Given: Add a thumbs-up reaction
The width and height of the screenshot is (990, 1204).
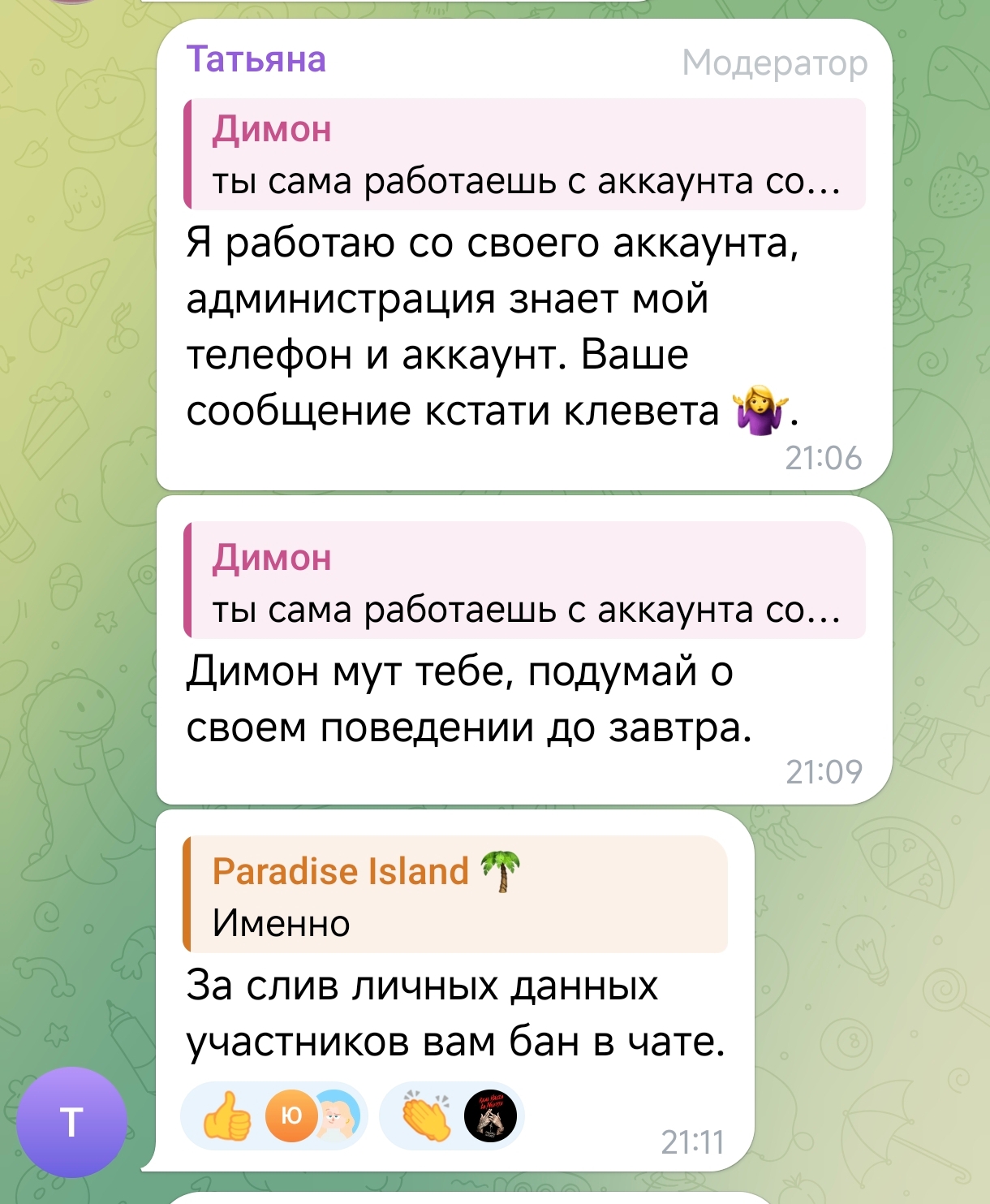Looking at the screenshot, I should (228, 1116).
